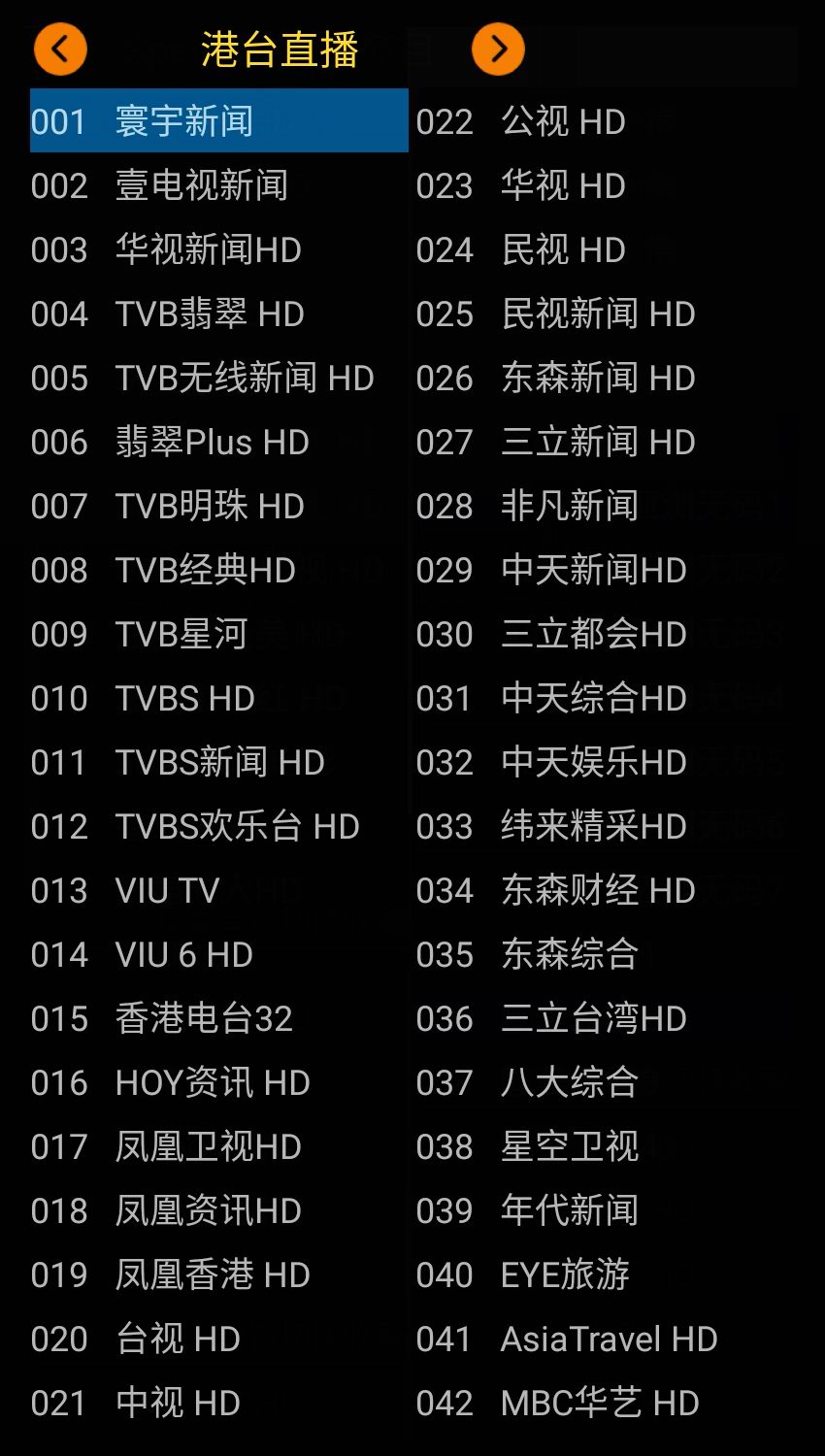Open channel 011 TVBS新闻 HD
Viewport: 825px width, 1456px height.
[x=219, y=762]
